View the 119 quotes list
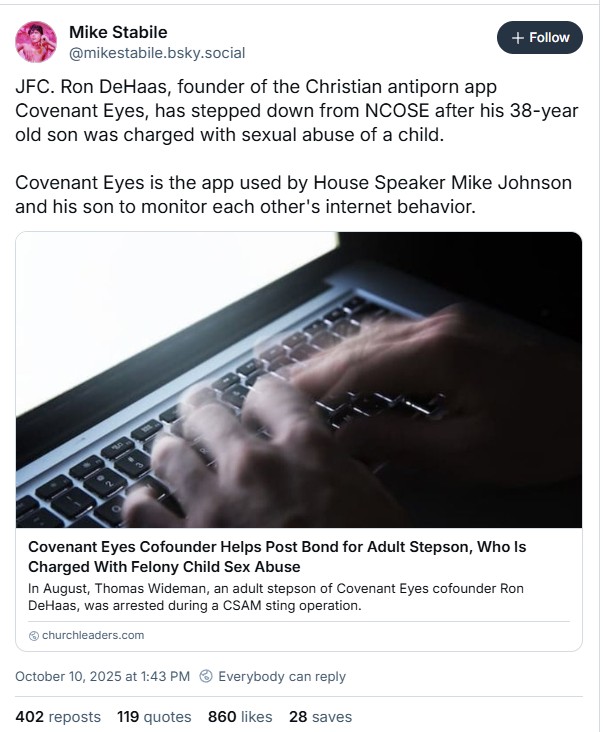Image resolution: width=603 pixels, height=732 pixels. [154, 716]
